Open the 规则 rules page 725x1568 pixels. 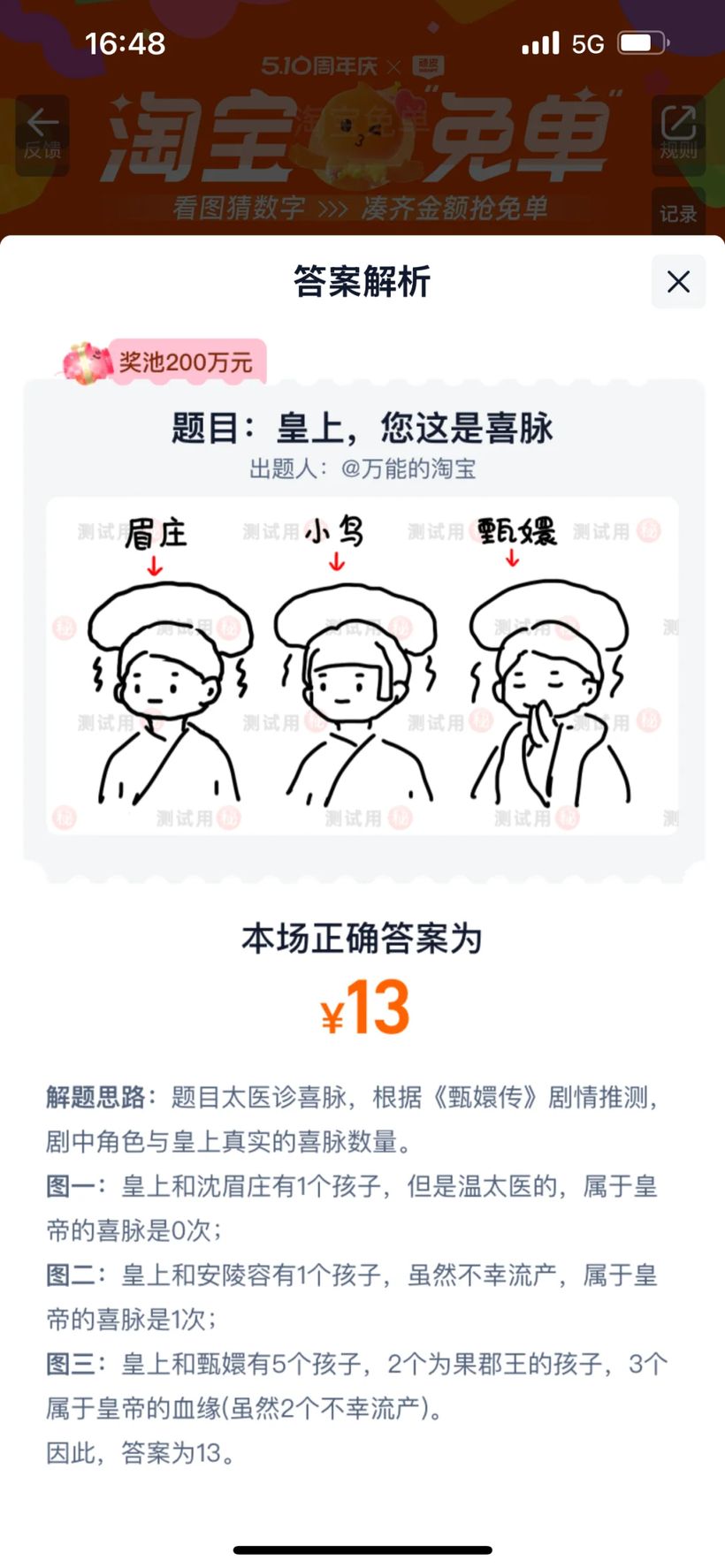point(678,134)
